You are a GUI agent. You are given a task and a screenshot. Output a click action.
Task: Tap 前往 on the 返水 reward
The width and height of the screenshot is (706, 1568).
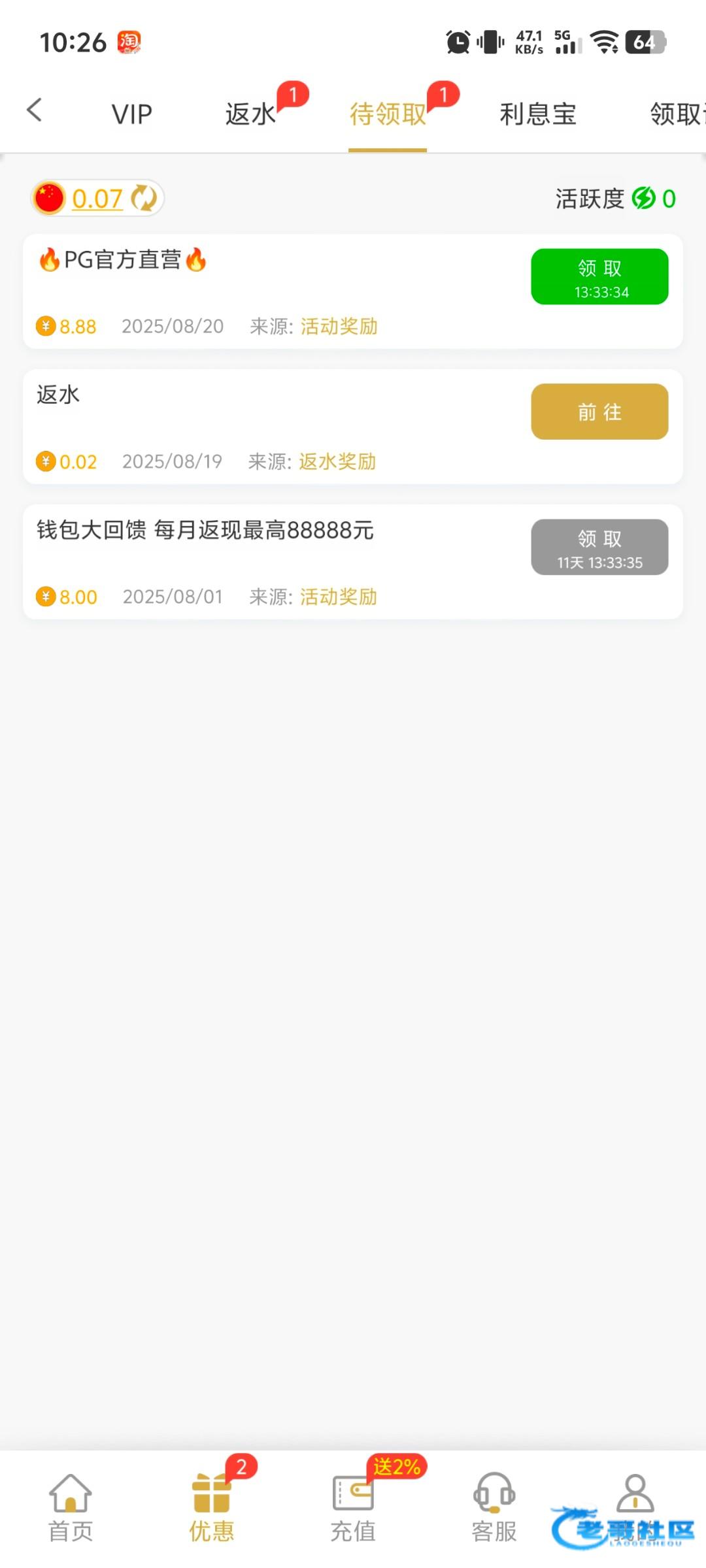pos(599,412)
